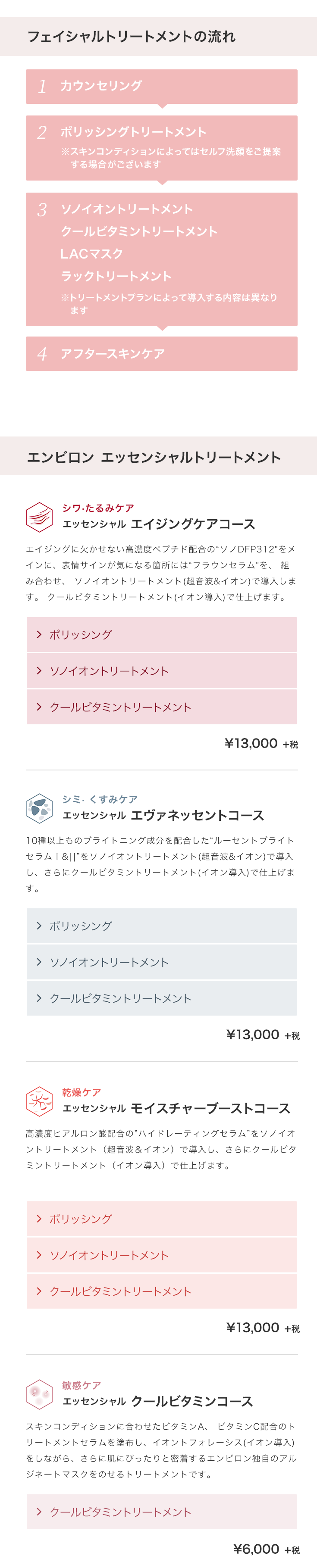View クールビタミントリートメント in エヴァネッセントコース

[x=161, y=998]
